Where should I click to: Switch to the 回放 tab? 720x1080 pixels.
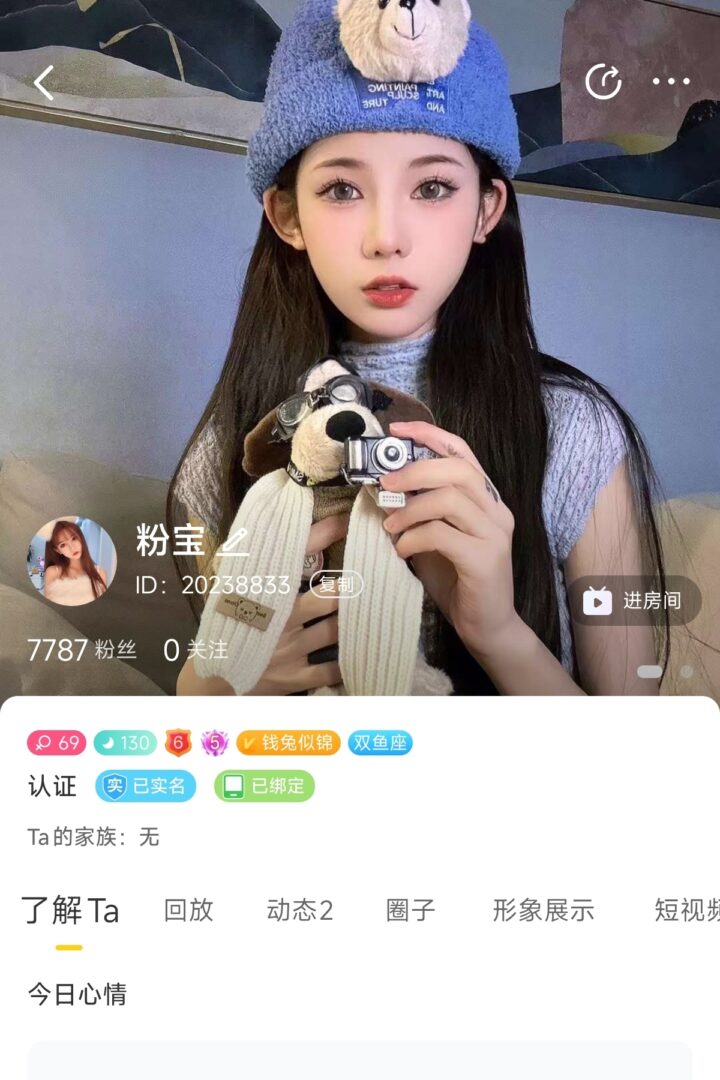[x=188, y=910]
